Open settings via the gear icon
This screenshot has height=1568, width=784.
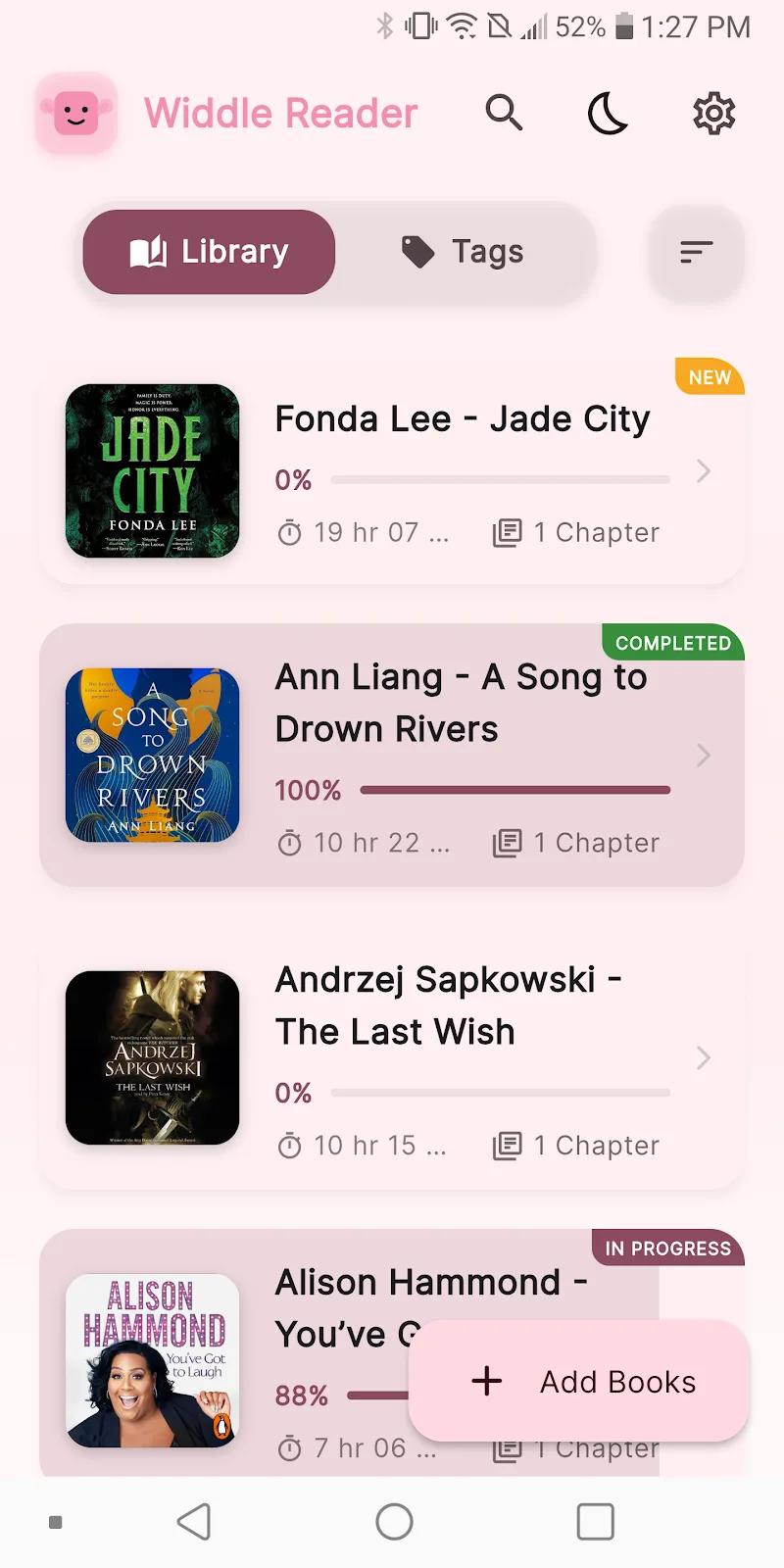[712, 112]
